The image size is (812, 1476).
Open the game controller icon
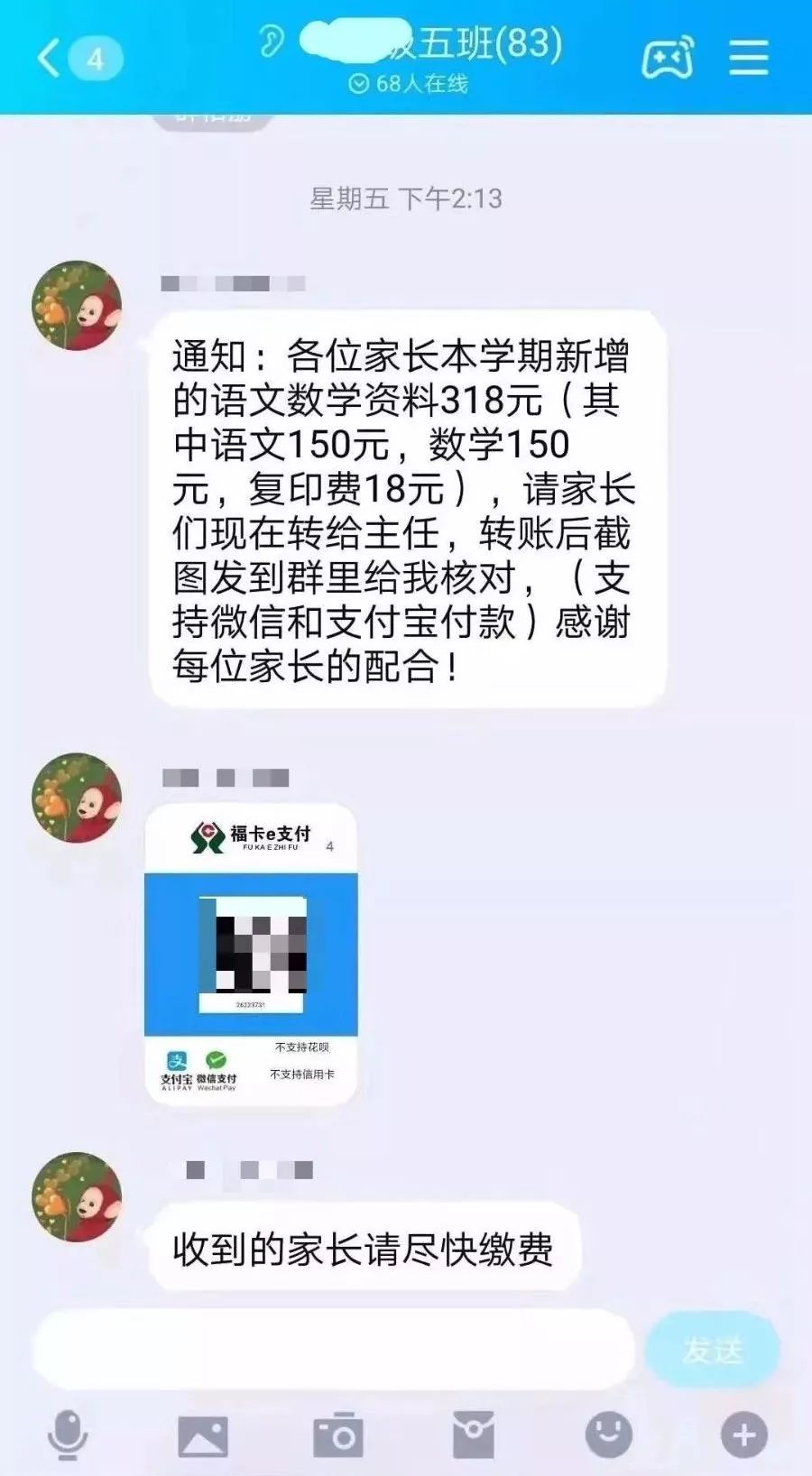668,59
